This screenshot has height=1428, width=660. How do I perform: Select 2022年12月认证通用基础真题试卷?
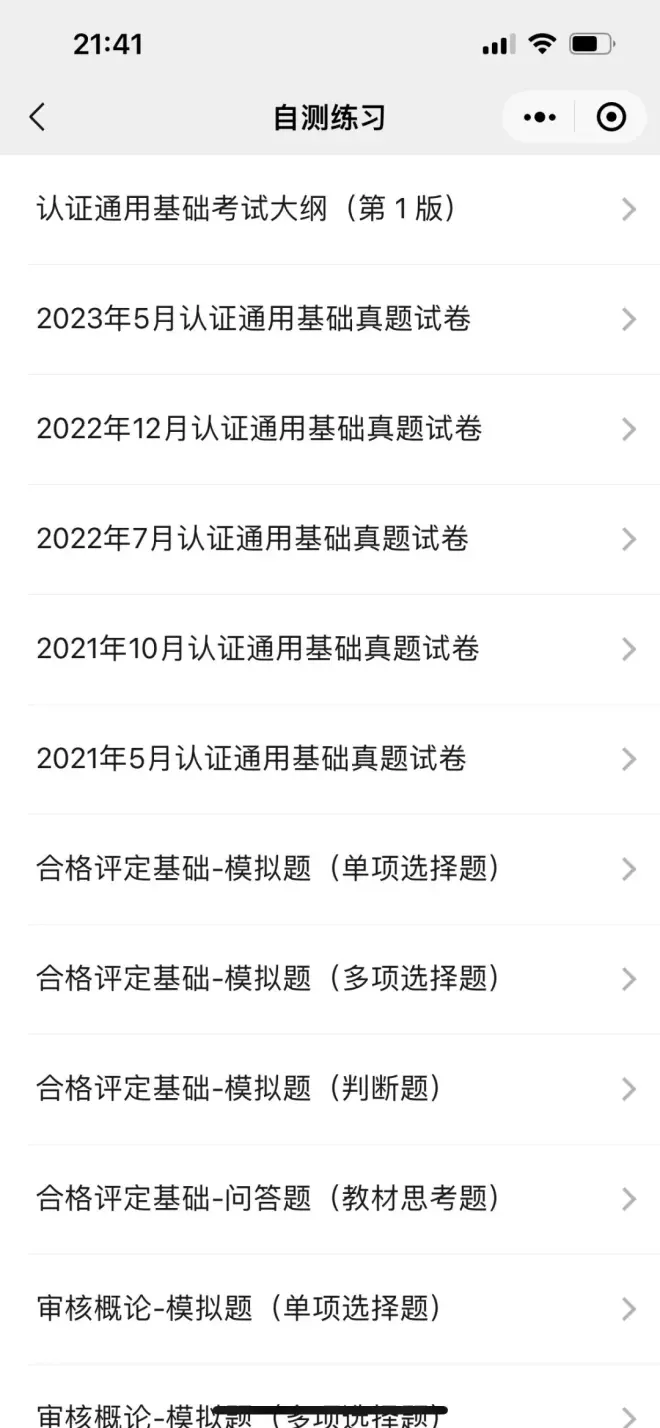pyautogui.click(x=330, y=429)
